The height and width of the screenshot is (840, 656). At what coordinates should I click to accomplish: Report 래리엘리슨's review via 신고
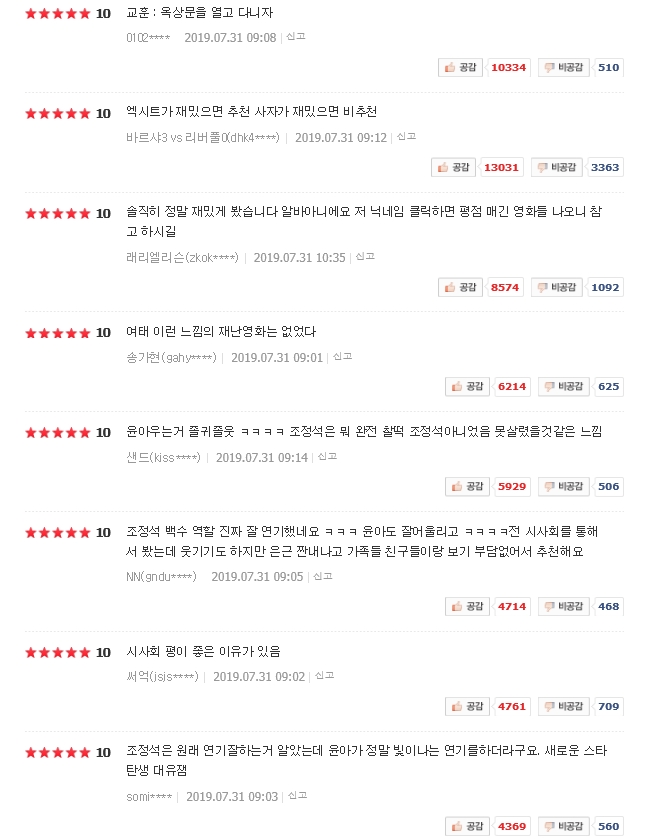click(x=364, y=257)
